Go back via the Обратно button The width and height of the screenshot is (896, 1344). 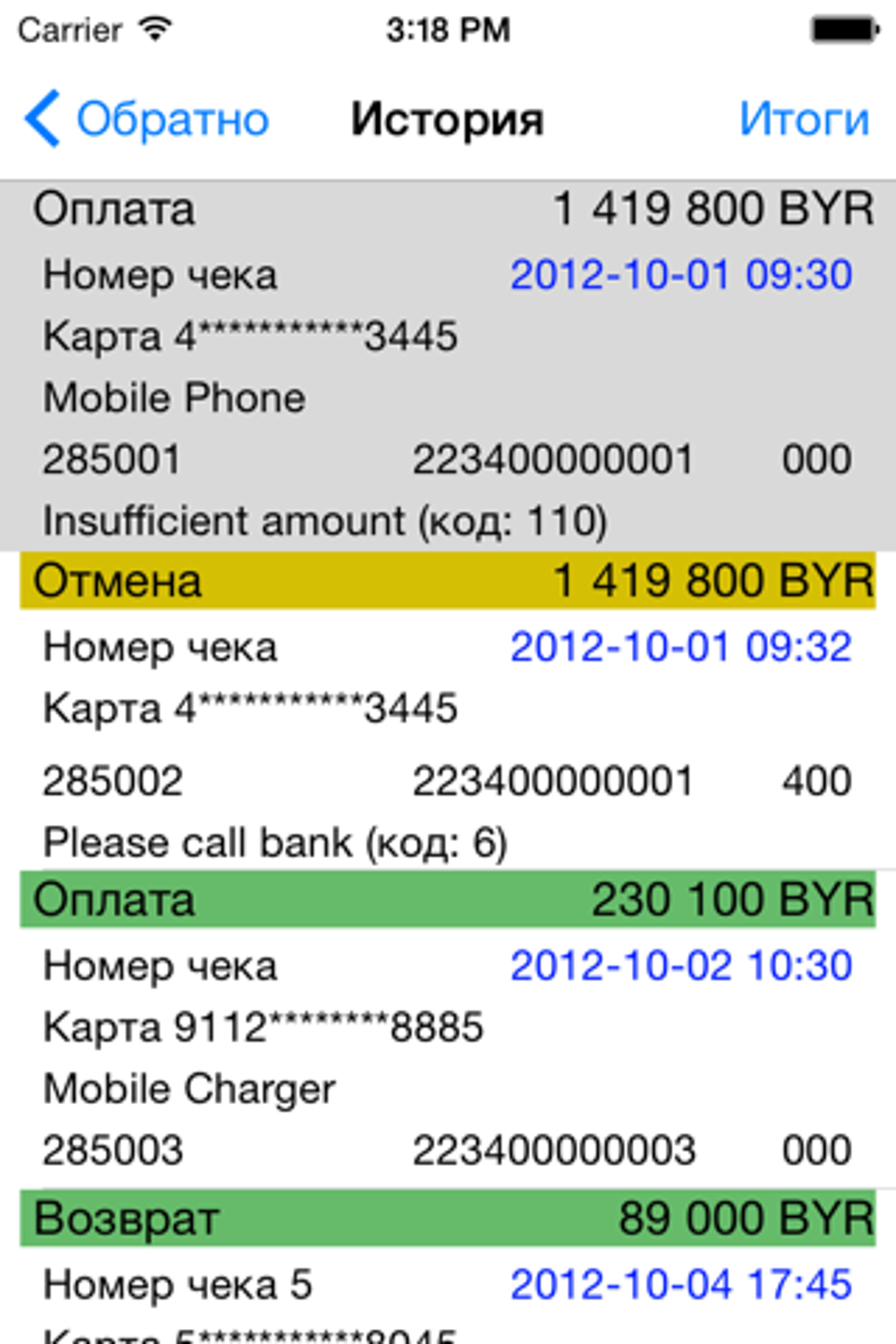click(147, 119)
